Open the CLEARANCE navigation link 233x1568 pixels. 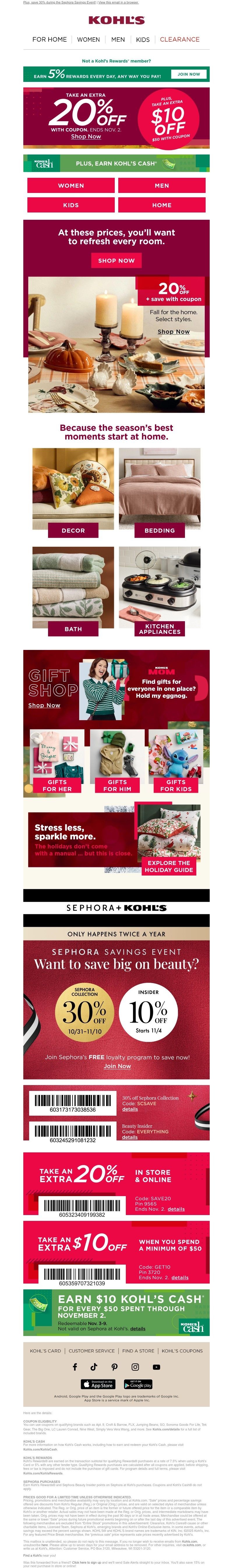[x=179, y=39]
